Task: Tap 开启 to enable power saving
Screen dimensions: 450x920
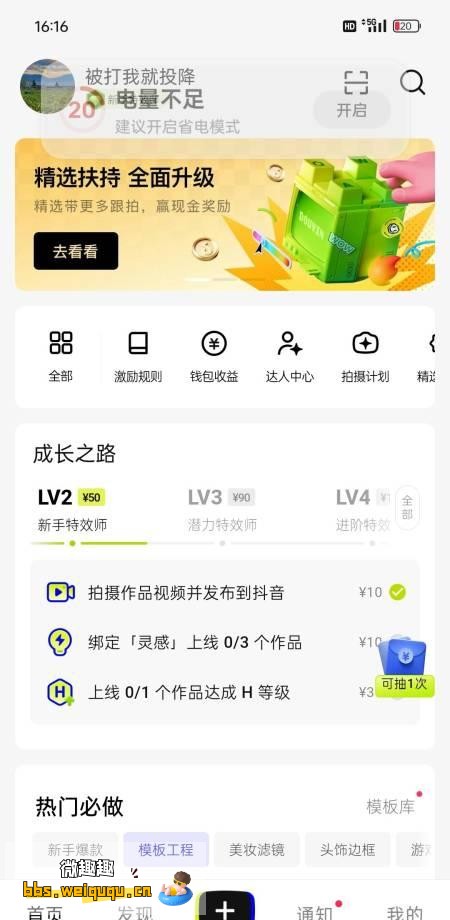Action: click(351, 110)
